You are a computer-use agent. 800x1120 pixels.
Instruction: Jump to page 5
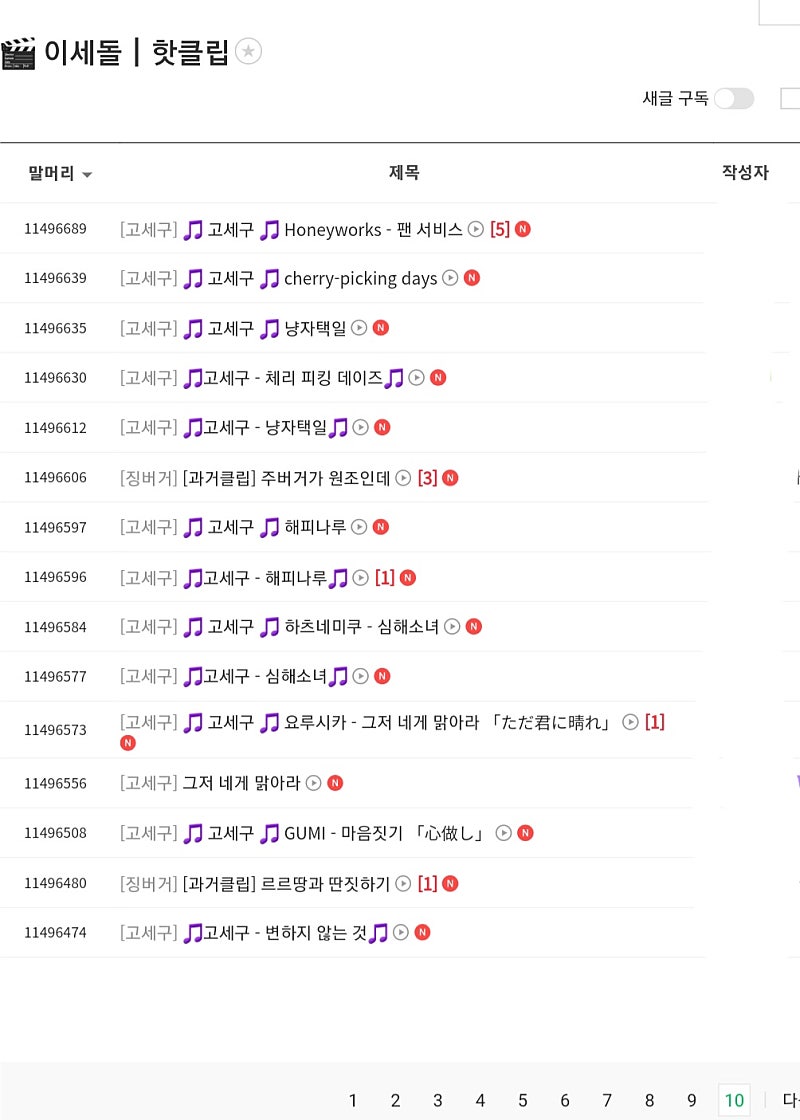click(x=522, y=1100)
